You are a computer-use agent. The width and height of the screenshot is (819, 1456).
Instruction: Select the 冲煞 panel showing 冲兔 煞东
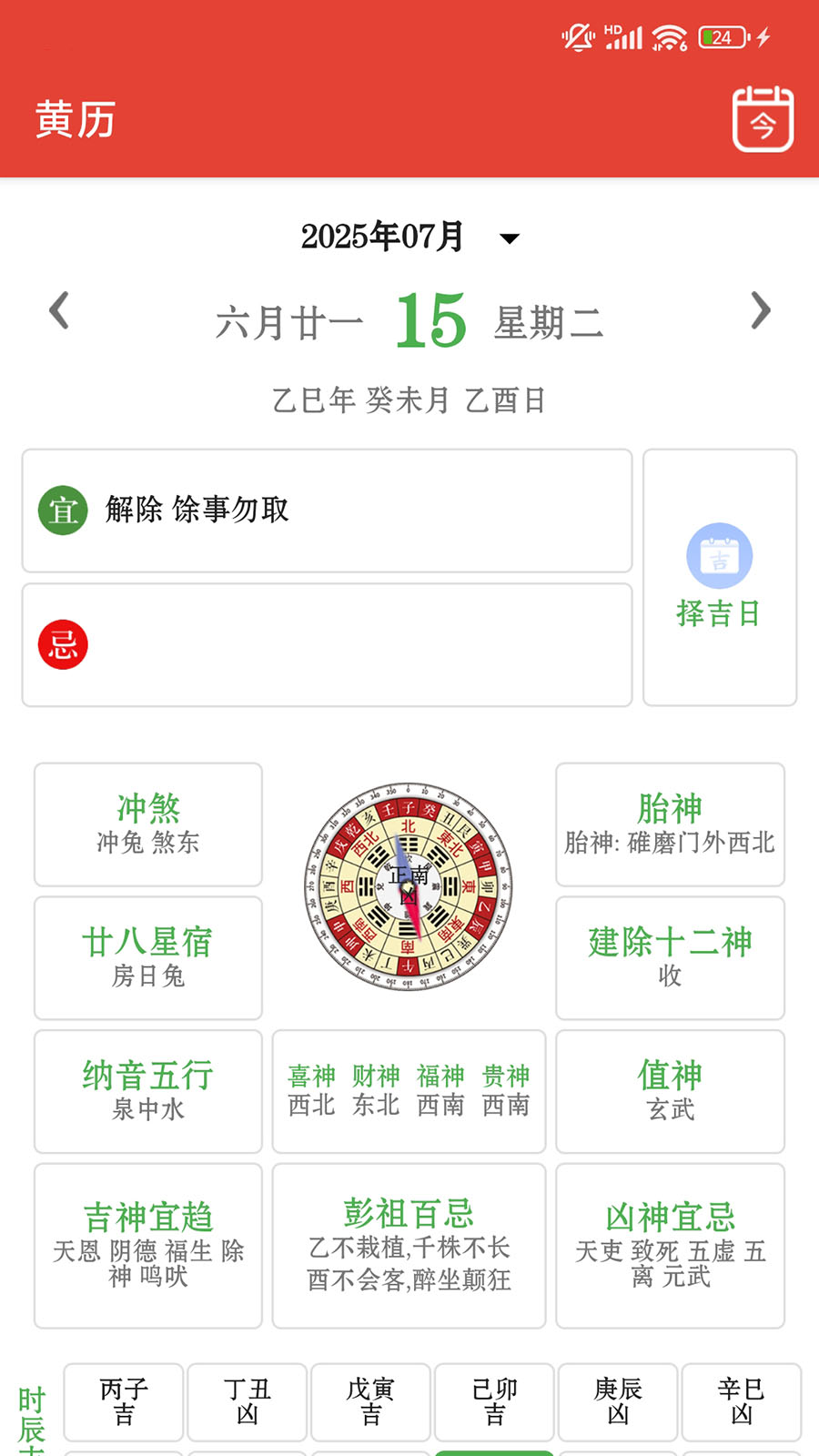(x=147, y=824)
